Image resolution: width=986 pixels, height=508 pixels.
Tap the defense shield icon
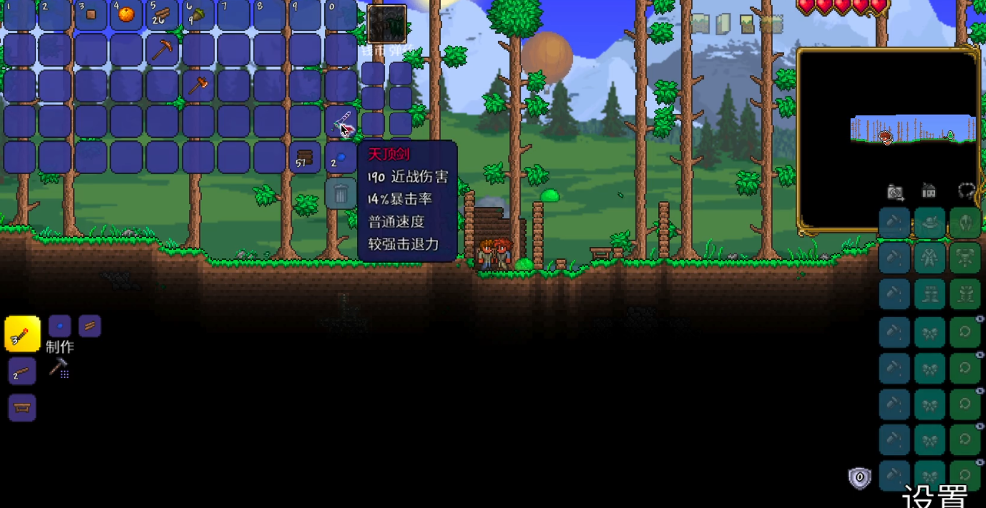[x=860, y=478]
